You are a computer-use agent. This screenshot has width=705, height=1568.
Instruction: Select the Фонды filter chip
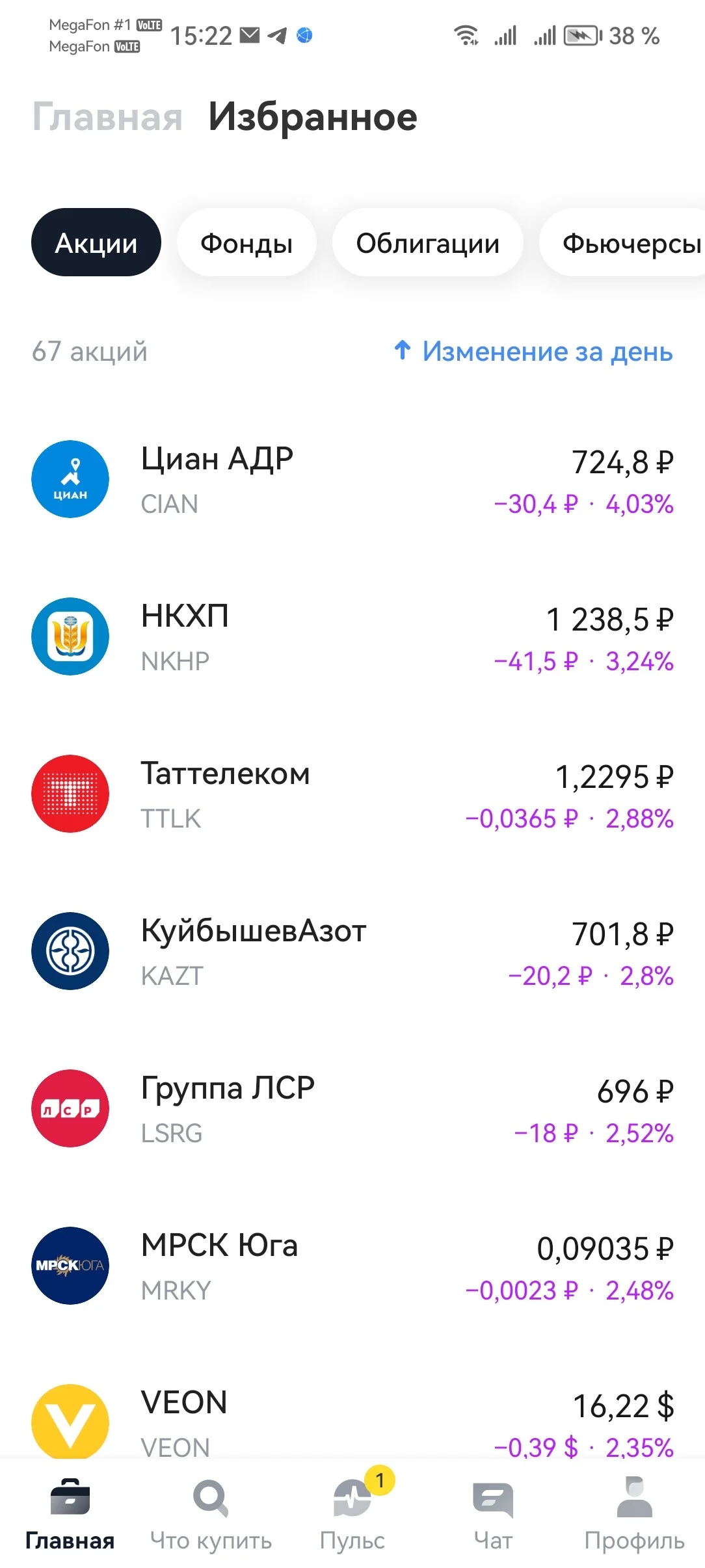(246, 242)
